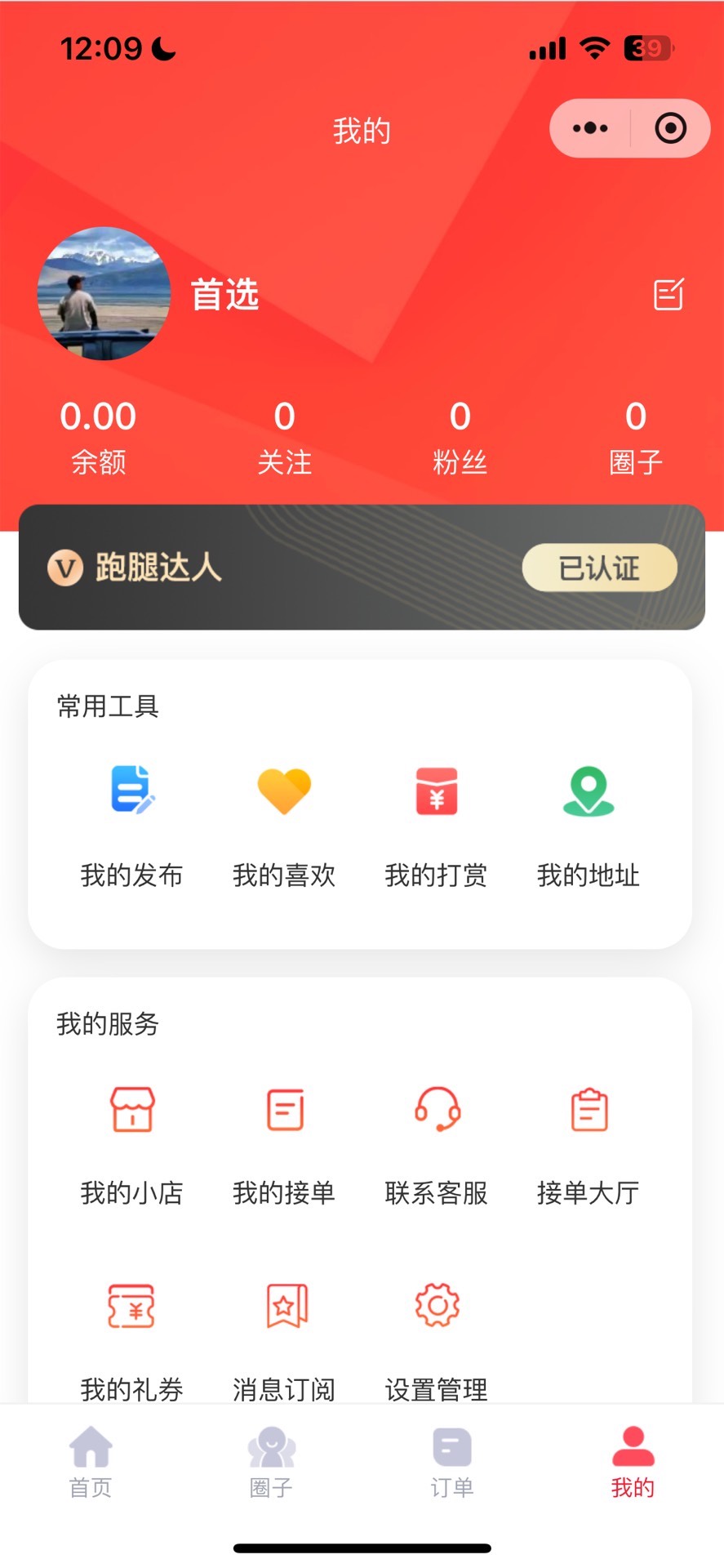Tap the profile avatar photo

104,294
